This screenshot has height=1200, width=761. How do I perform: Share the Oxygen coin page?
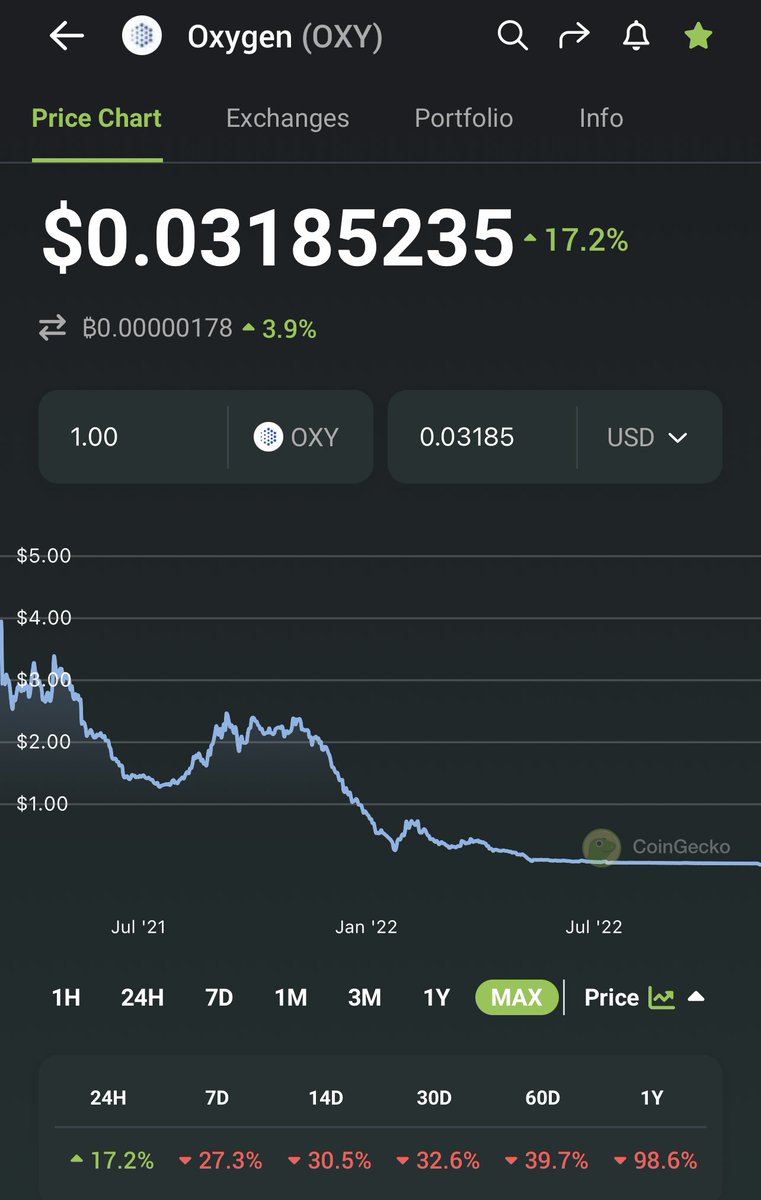click(x=574, y=37)
